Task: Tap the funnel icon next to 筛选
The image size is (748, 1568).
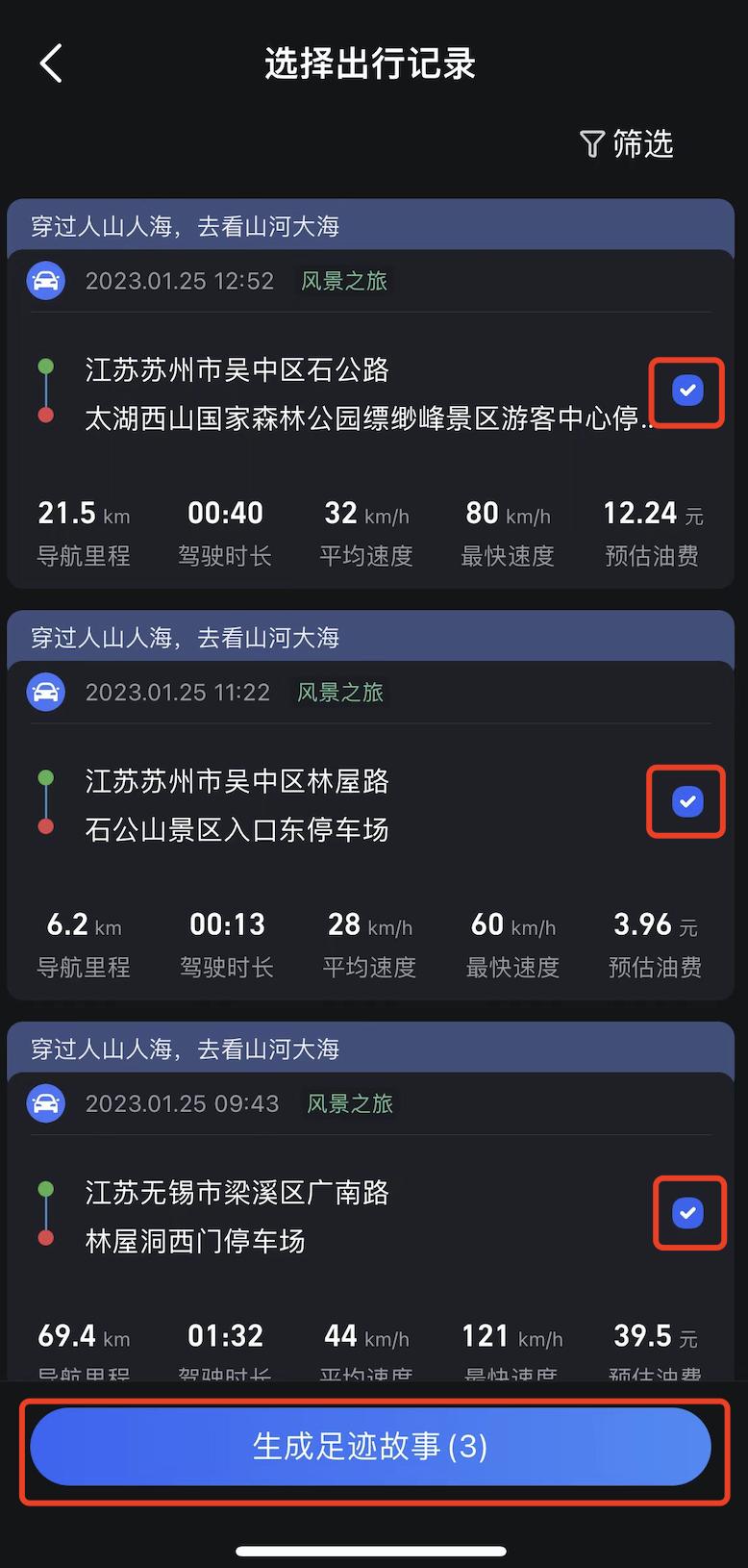Action: tap(590, 144)
